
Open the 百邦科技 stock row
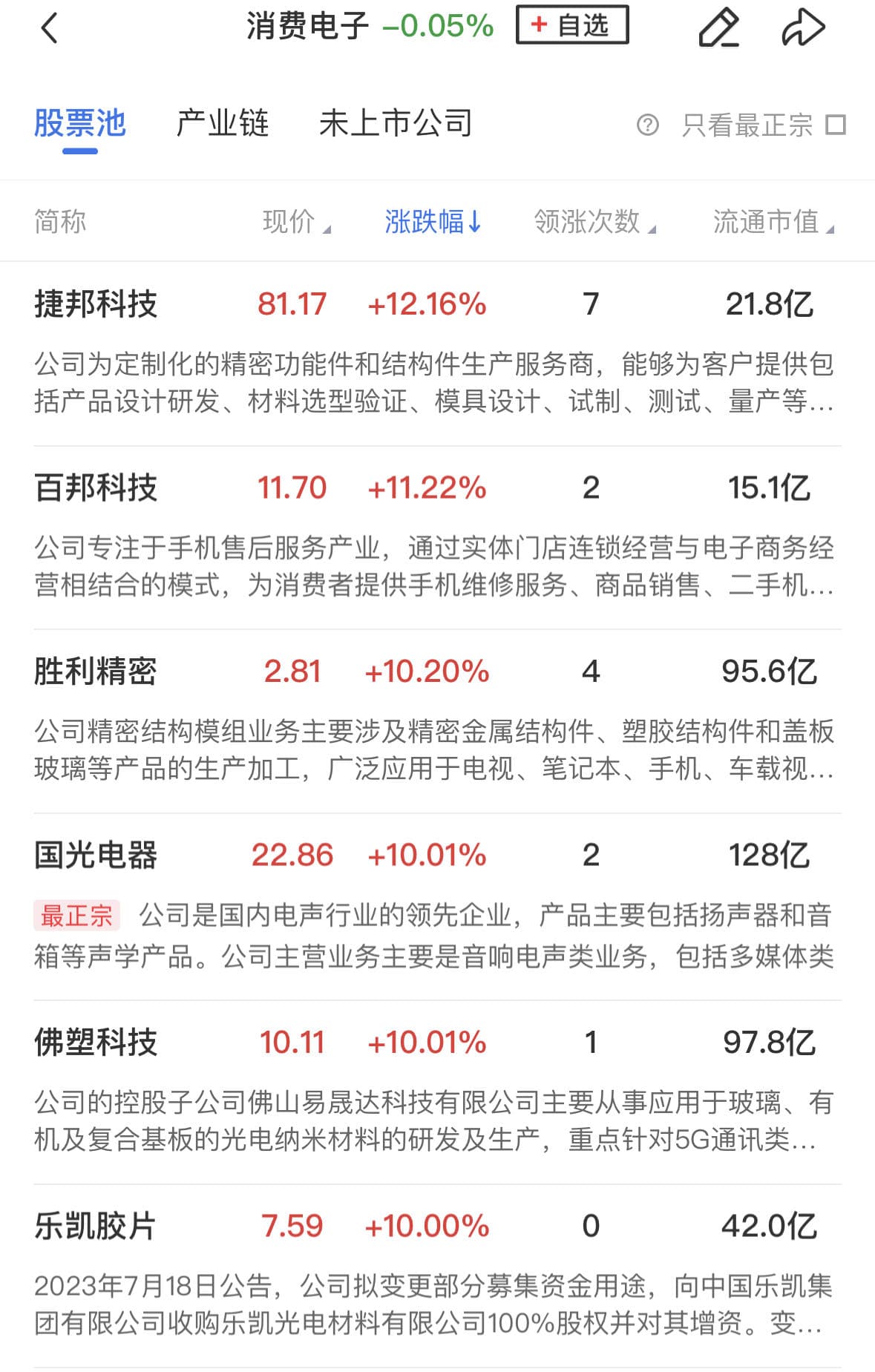point(96,488)
